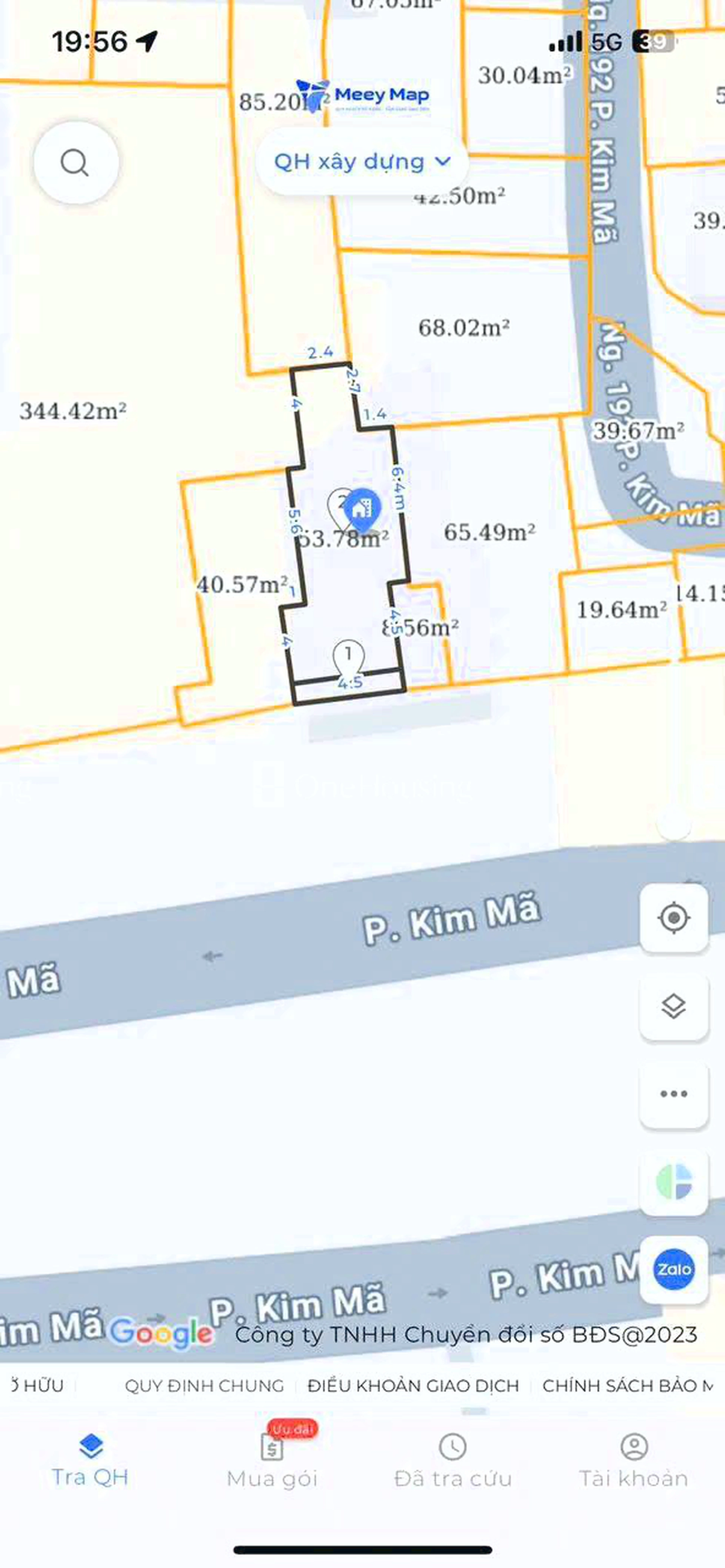Viewport: 725px width, 1568px height.
Task: Switch to the Mua gói tab
Action: pyautogui.click(x=272, y=1461)
